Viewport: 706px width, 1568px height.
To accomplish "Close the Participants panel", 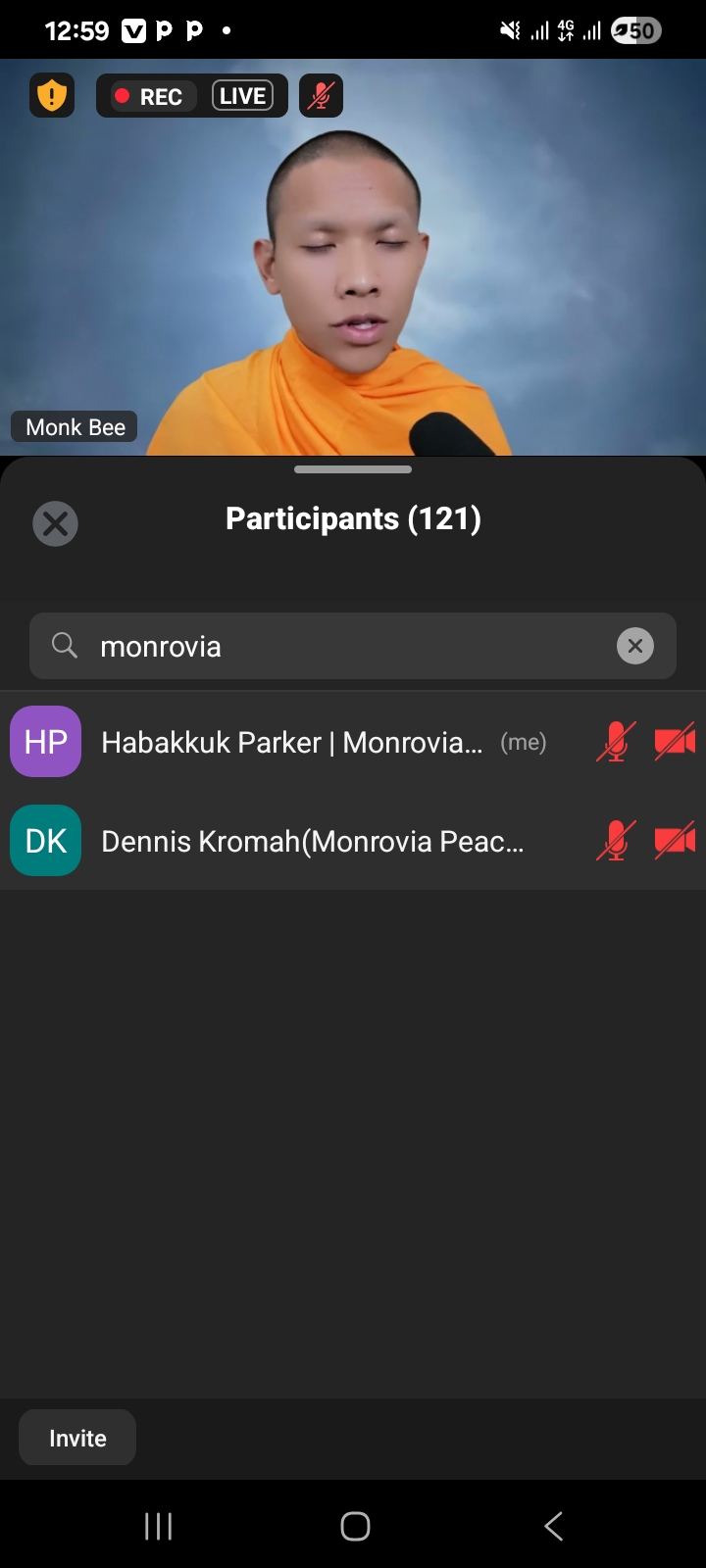I will [55, 523].
